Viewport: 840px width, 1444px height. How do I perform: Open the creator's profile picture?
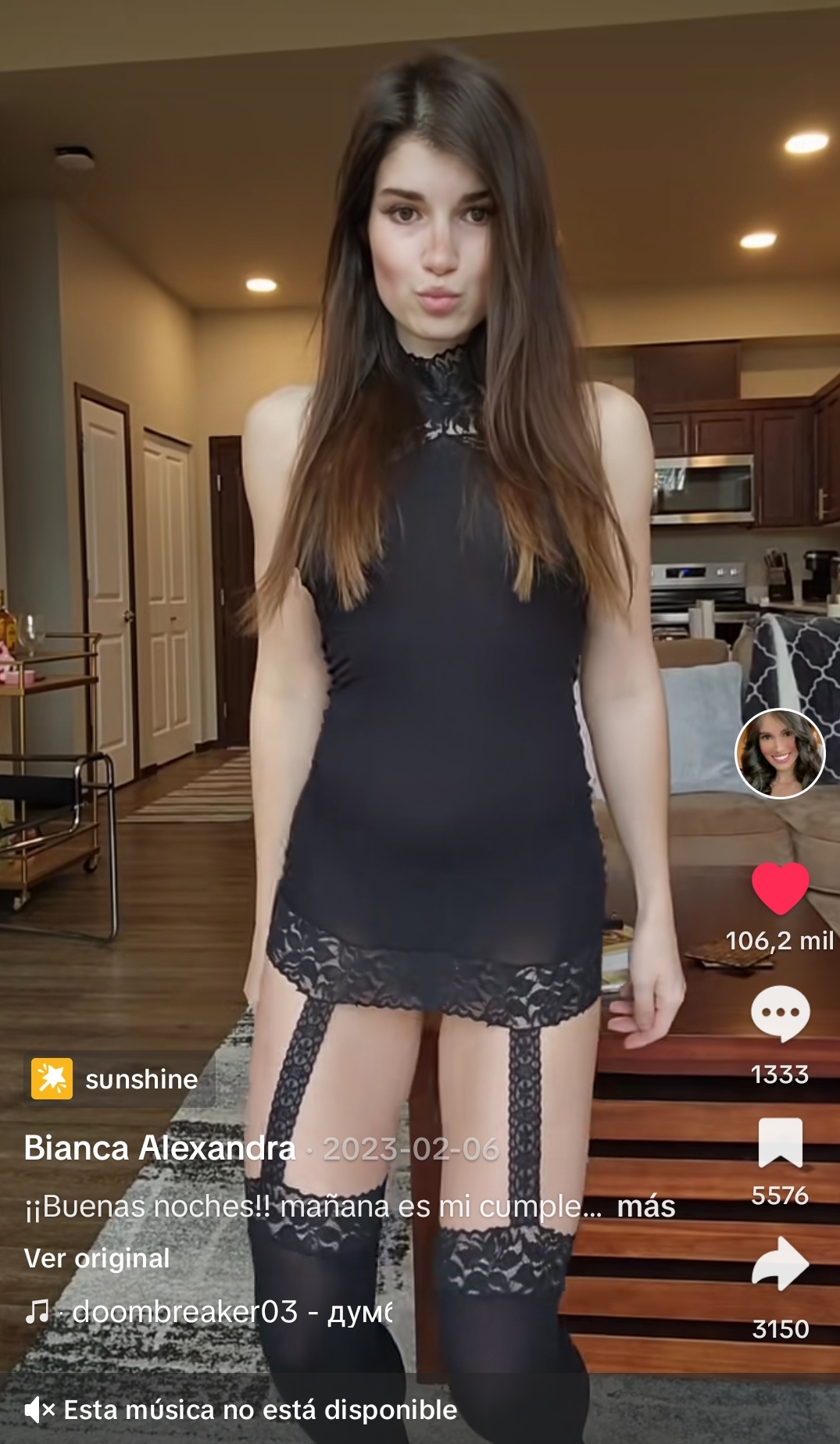[x=780, y=753]
